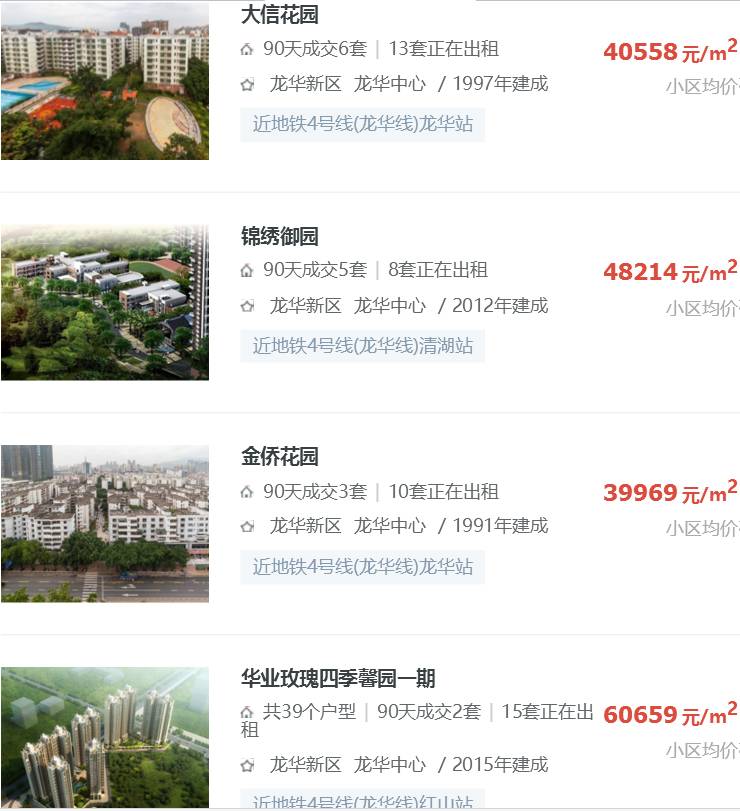The height and width of the screenshot is (811, 740).
Task: Open the 金侨花园 listing
Action: coord(279,457)
